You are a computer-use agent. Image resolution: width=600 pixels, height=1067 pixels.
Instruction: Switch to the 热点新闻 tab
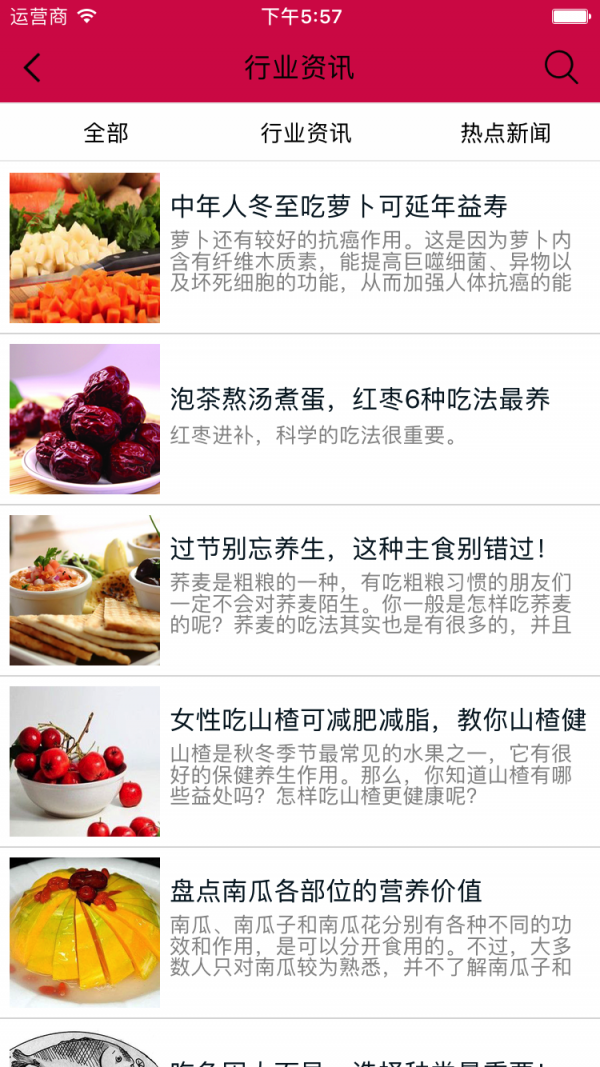pos(505,133)
